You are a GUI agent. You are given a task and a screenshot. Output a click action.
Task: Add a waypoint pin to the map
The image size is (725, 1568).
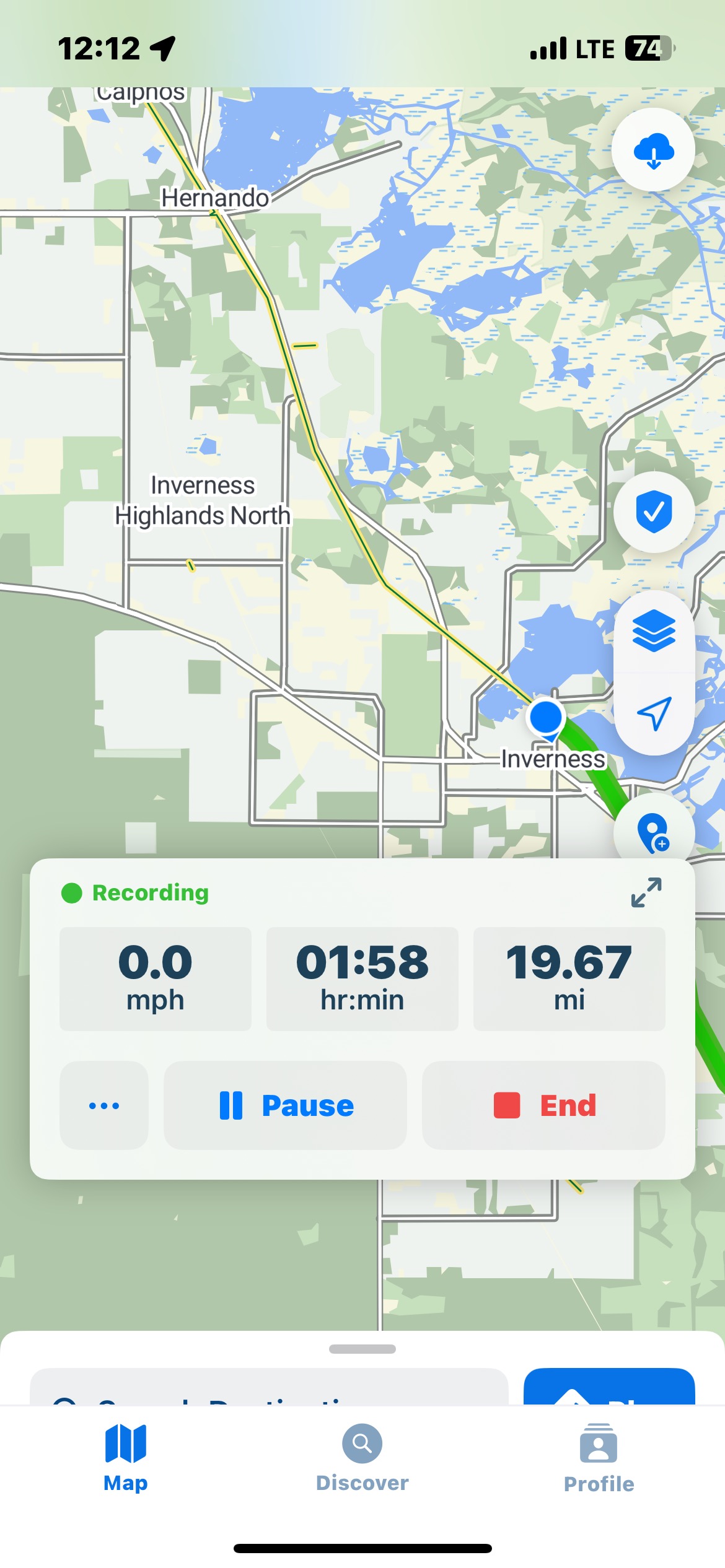pos(653,832)
